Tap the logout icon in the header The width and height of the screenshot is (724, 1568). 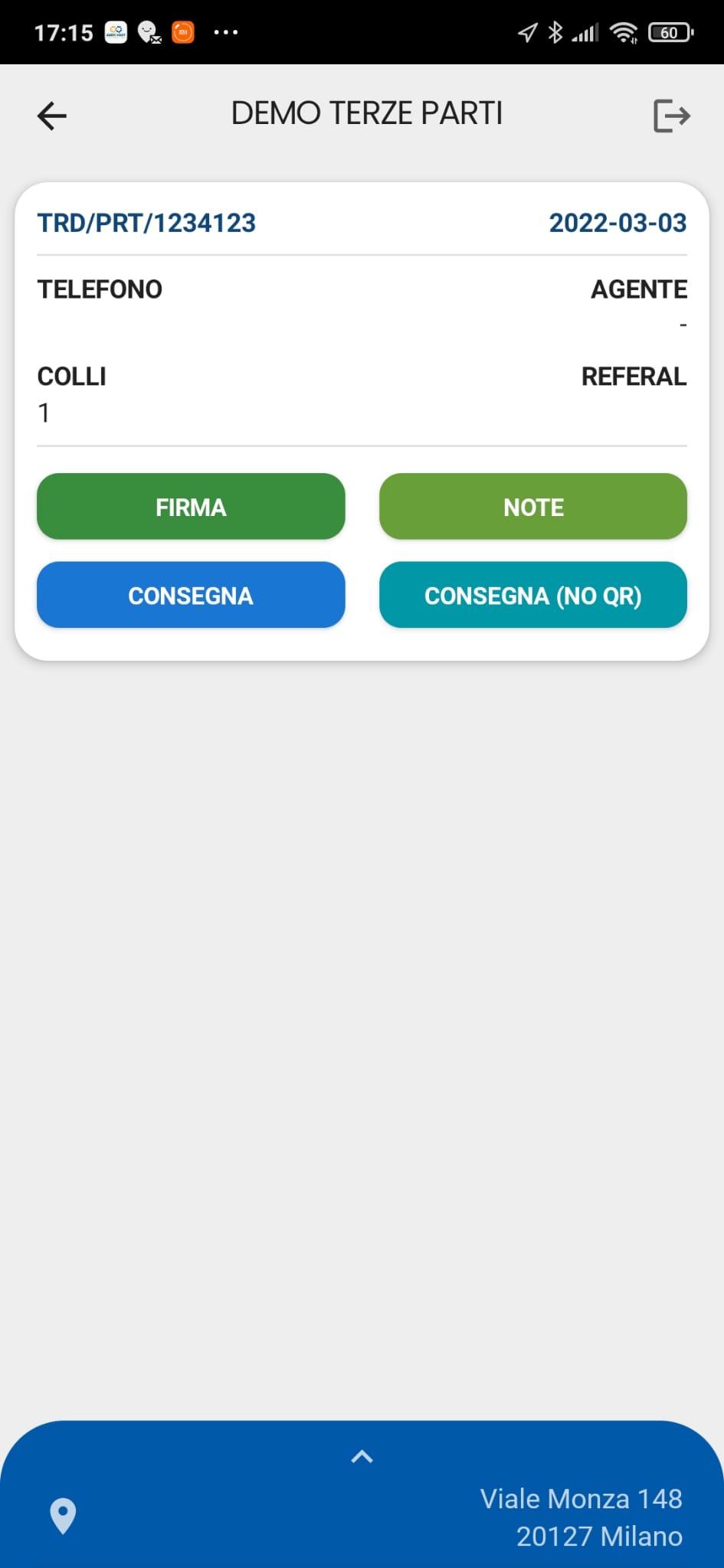pos(671,116)
